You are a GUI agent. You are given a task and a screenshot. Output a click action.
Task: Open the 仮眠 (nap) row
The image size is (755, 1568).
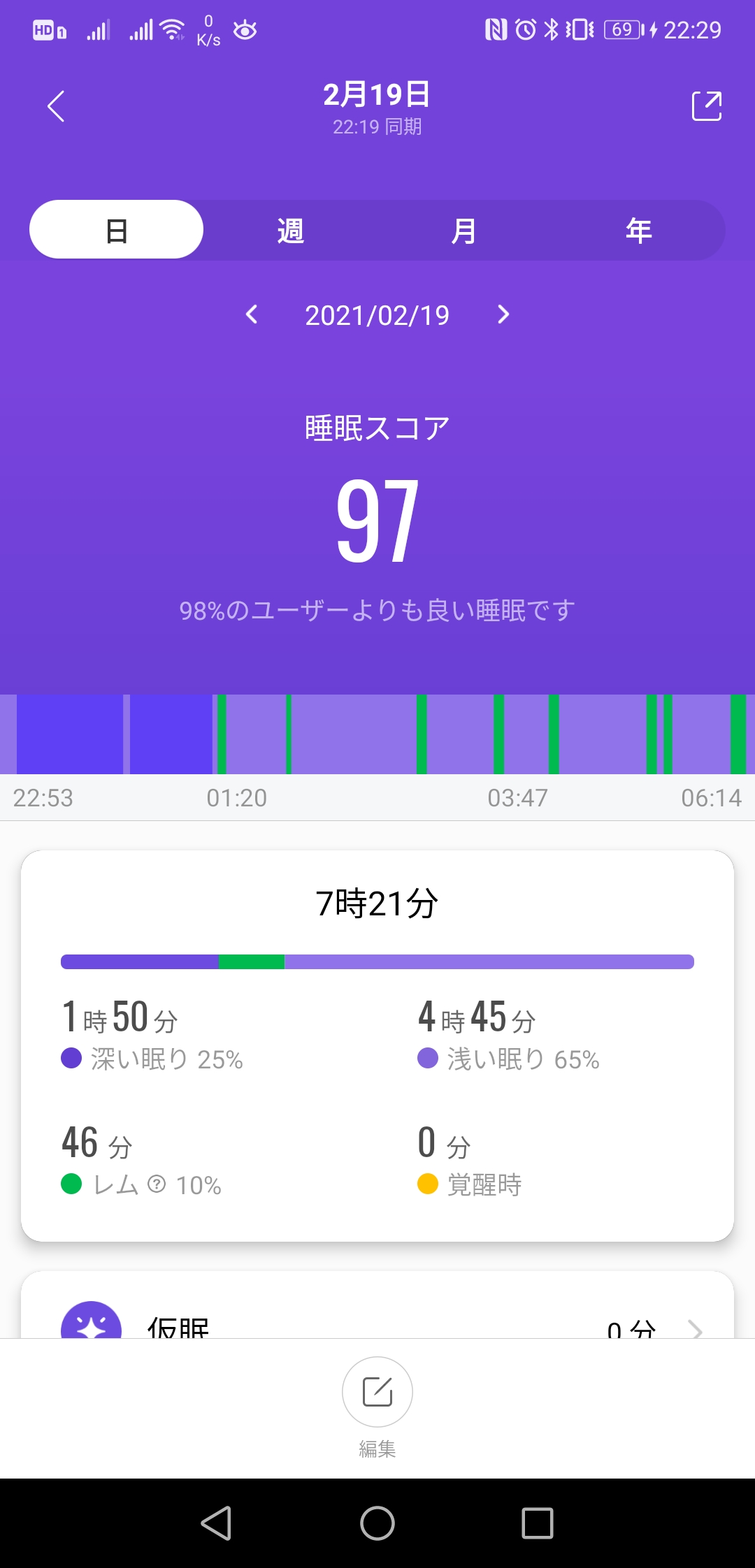point(377,1323)
